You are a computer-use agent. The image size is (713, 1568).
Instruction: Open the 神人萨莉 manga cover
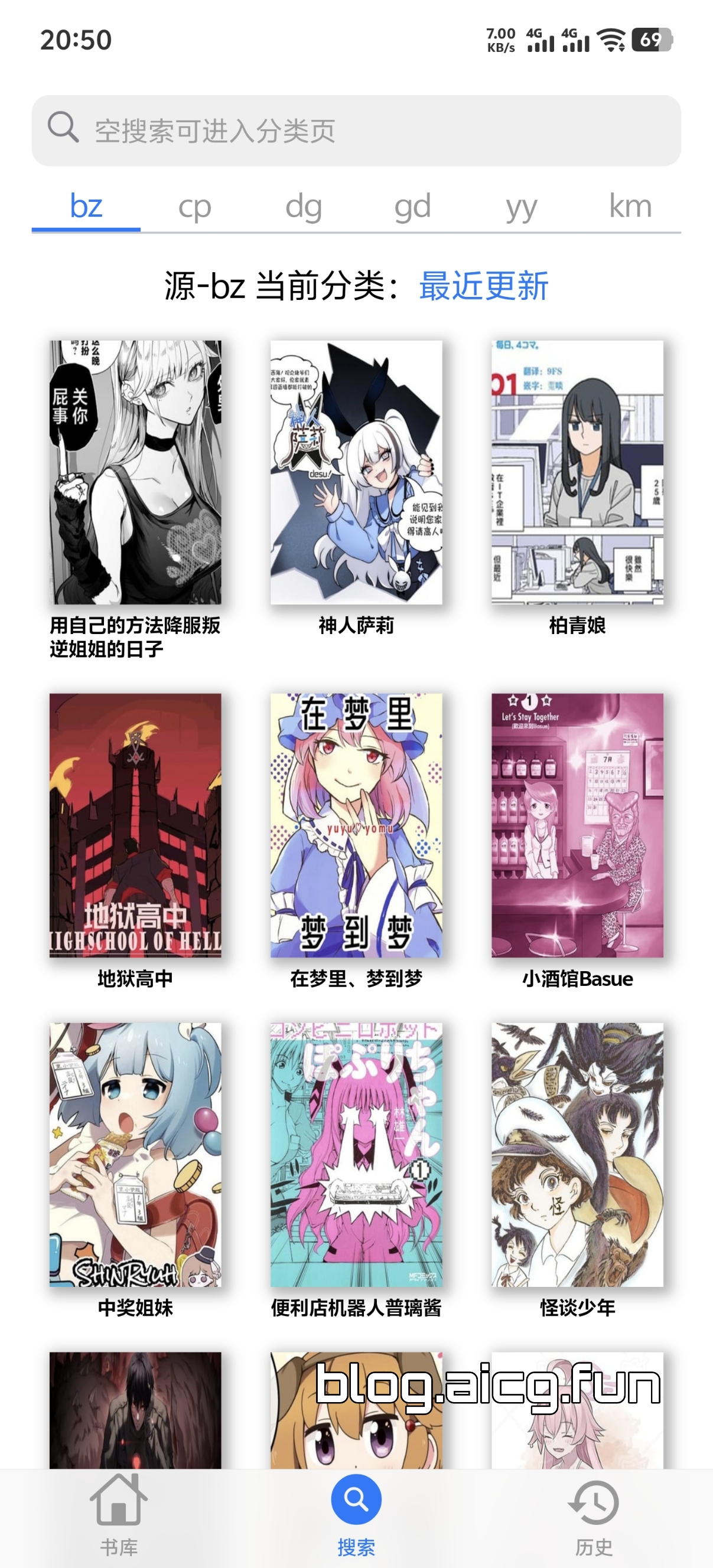click(x=356, y=475)
